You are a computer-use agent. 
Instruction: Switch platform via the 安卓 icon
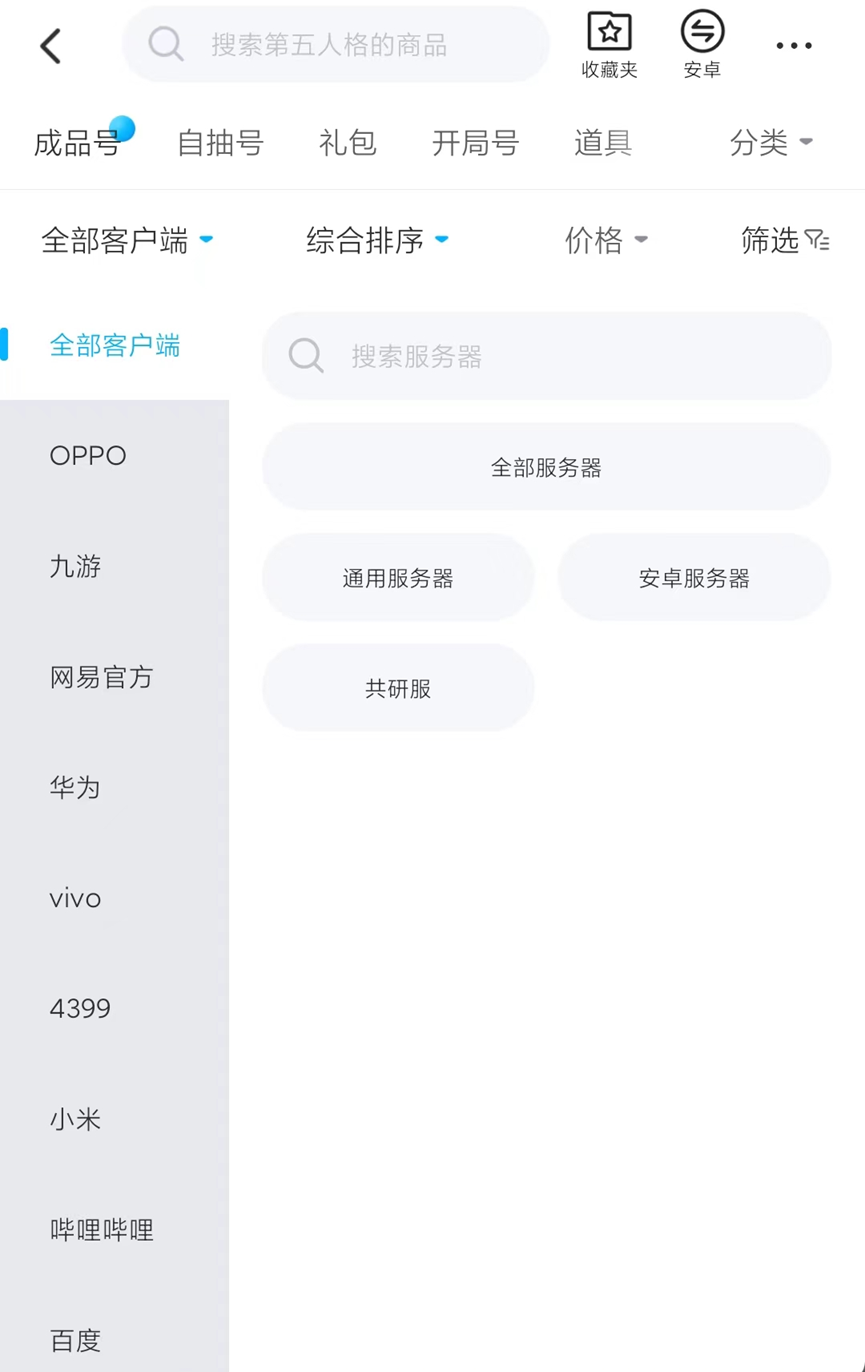click(x=702, y=45)
